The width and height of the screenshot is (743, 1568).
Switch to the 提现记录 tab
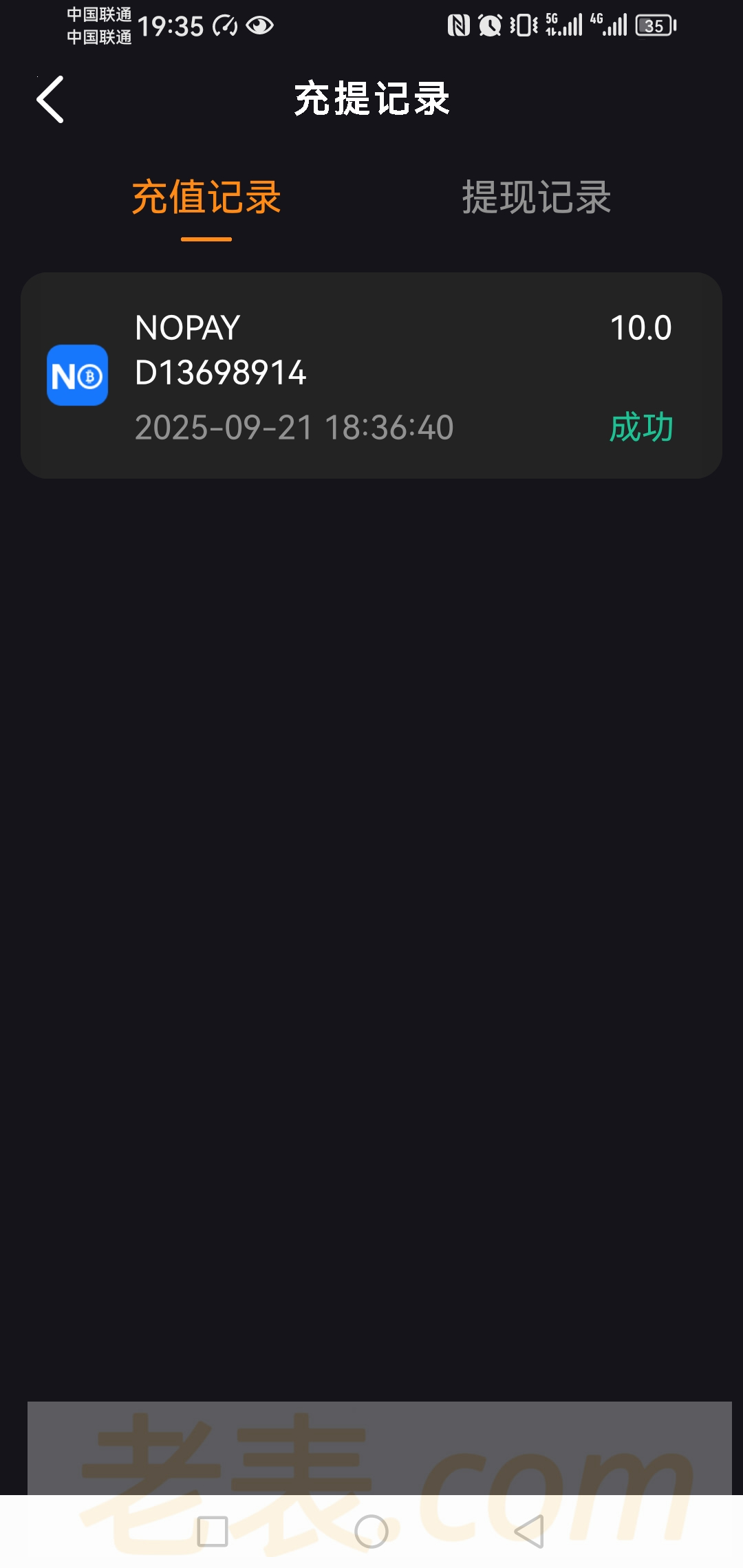[x=536, y=198]
